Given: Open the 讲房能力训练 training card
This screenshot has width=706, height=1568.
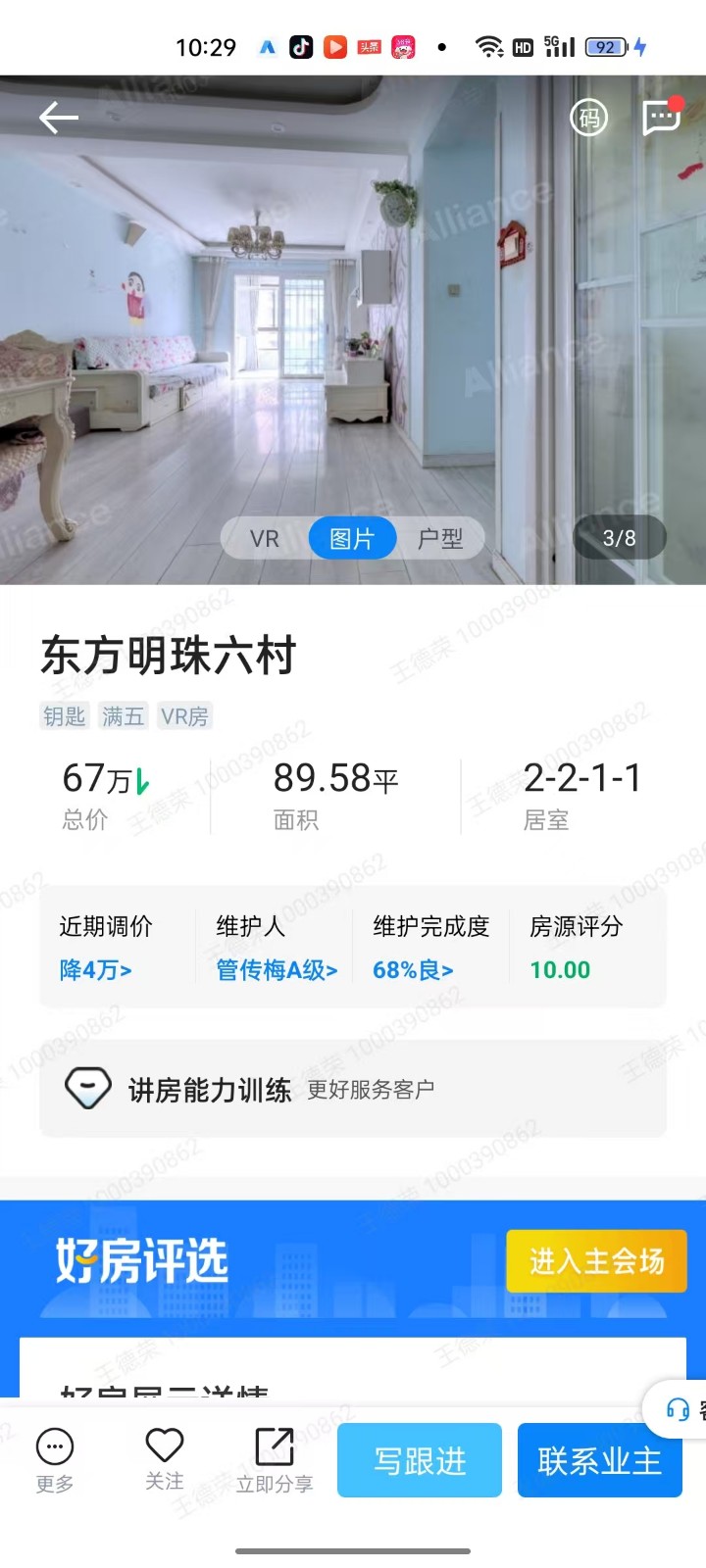Looking at the screenshot, I should tap(353, 1089).
